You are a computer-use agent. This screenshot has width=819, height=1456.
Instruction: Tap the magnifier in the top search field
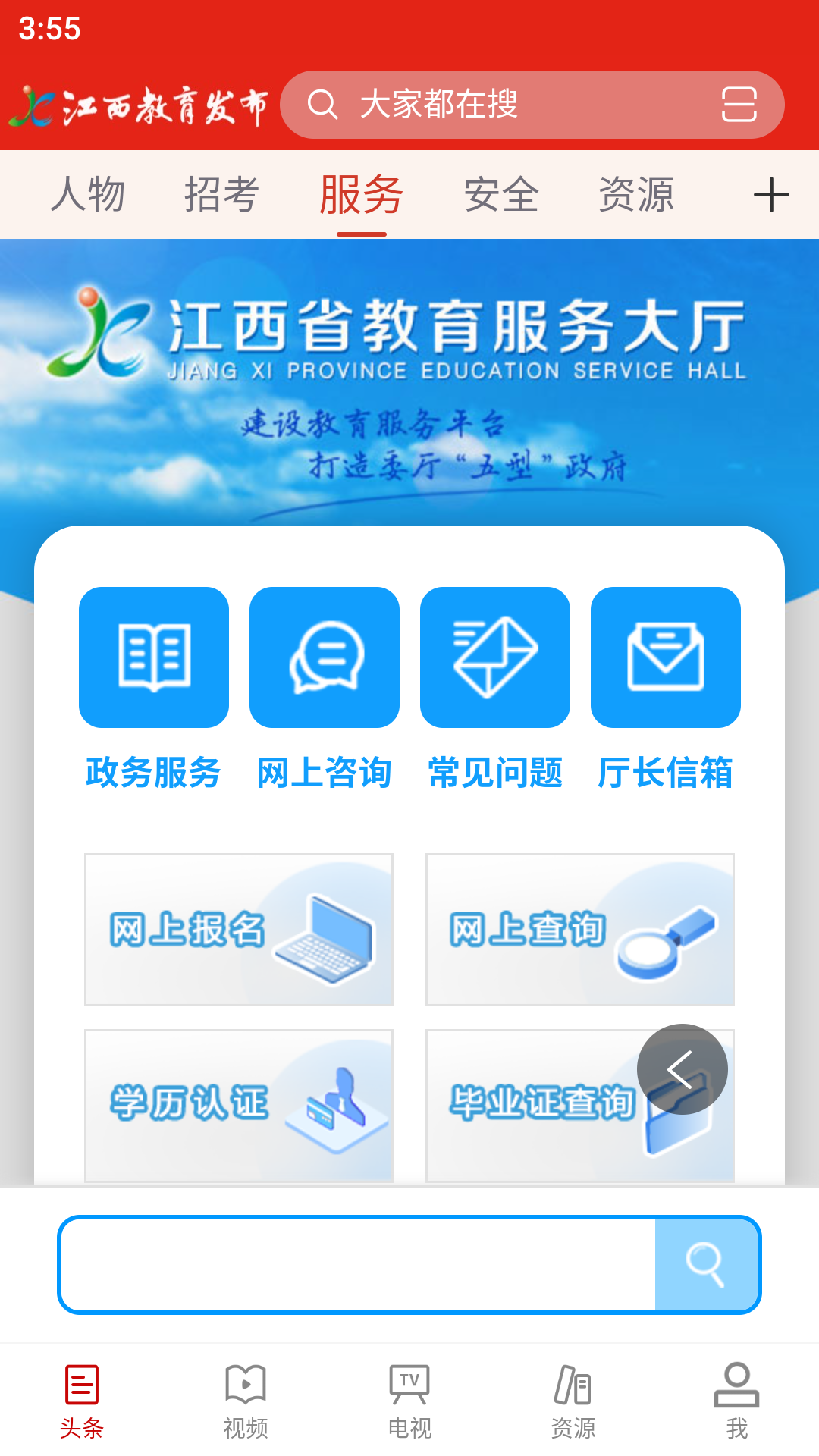(325, 105)
